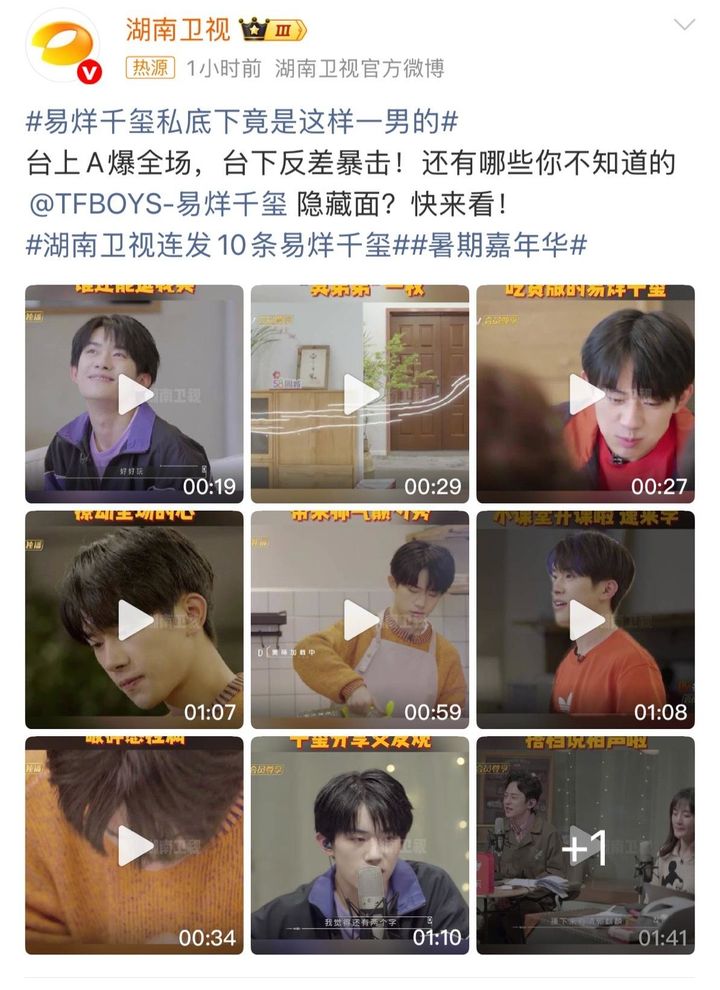The image size is (720, 990).
Task: Play the 00:59 video
Action: click(x=360, y=620)
